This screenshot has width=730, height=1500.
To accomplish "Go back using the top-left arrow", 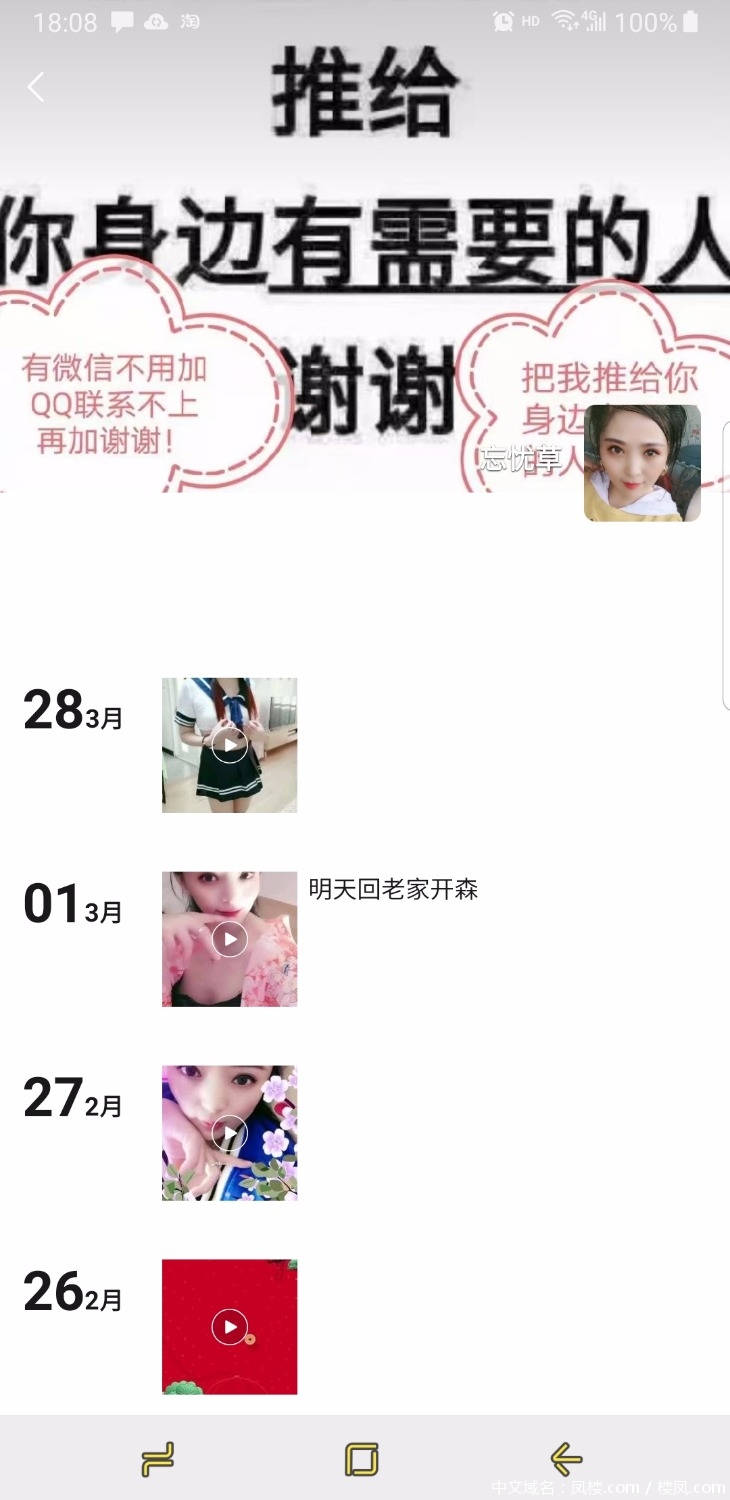I will [36, 87].
